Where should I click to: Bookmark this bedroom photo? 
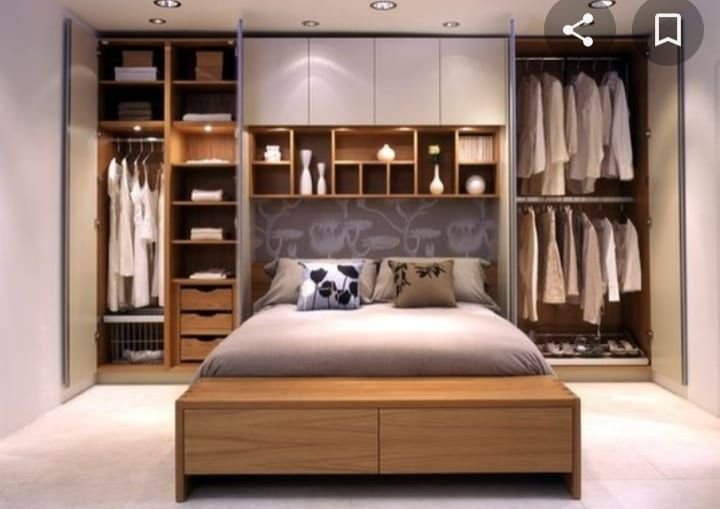pyautogui.click(x=667, y=30)
